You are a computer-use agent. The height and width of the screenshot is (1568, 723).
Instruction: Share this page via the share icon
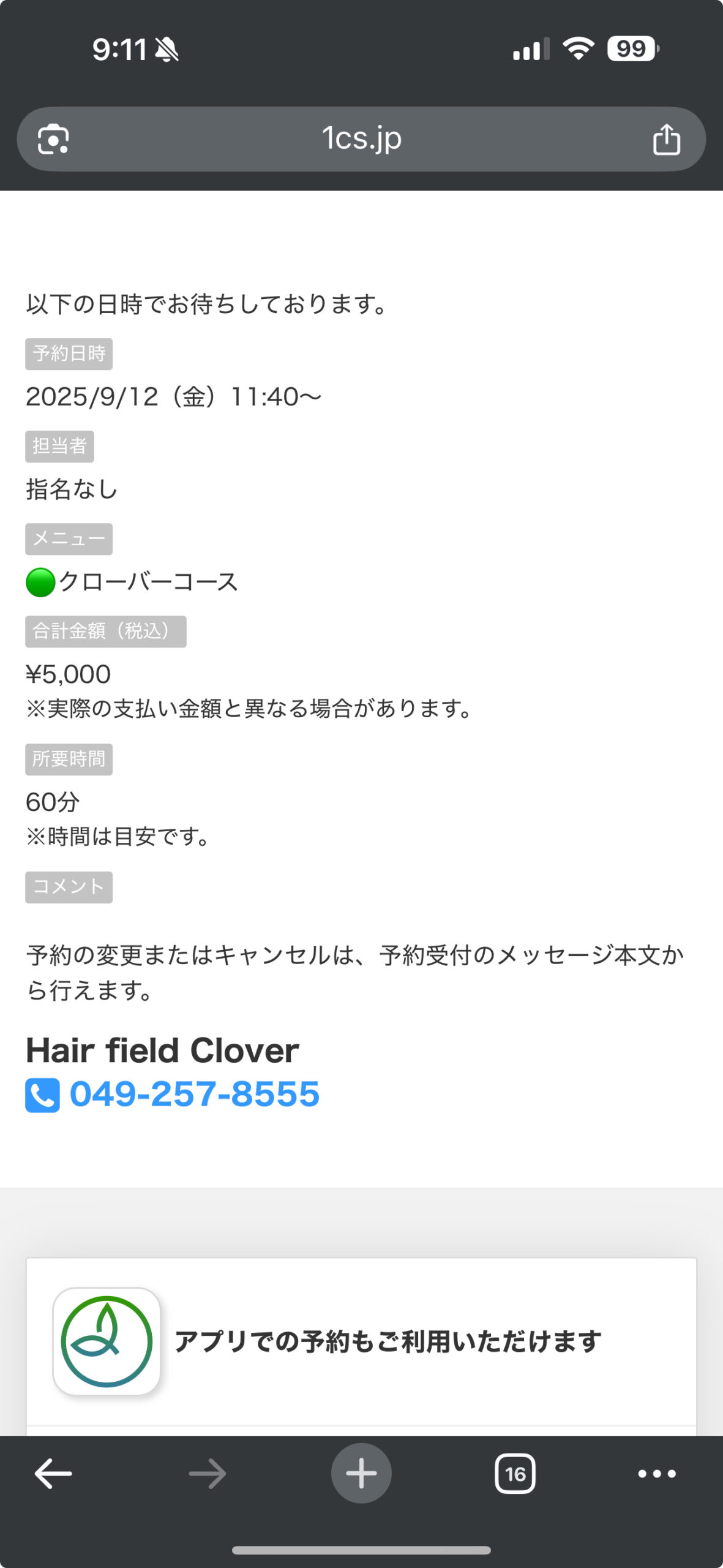(x=667, y=139)
